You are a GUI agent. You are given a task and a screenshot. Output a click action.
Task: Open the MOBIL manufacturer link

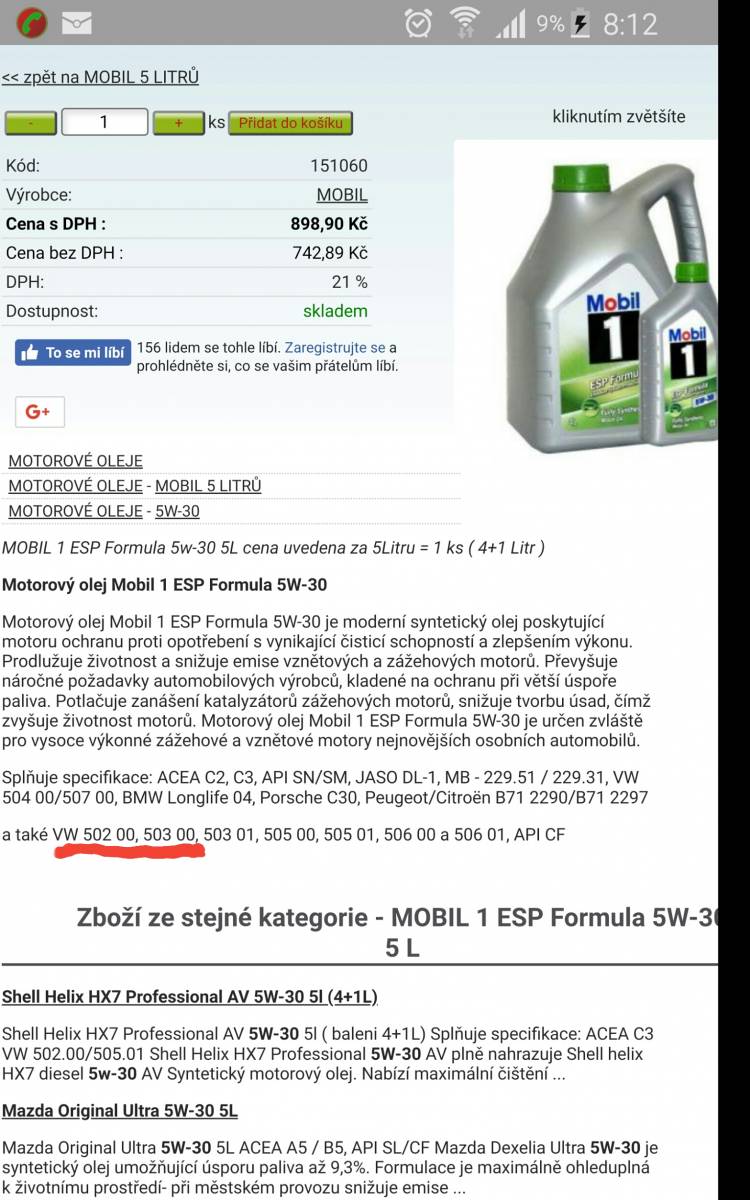342,195
